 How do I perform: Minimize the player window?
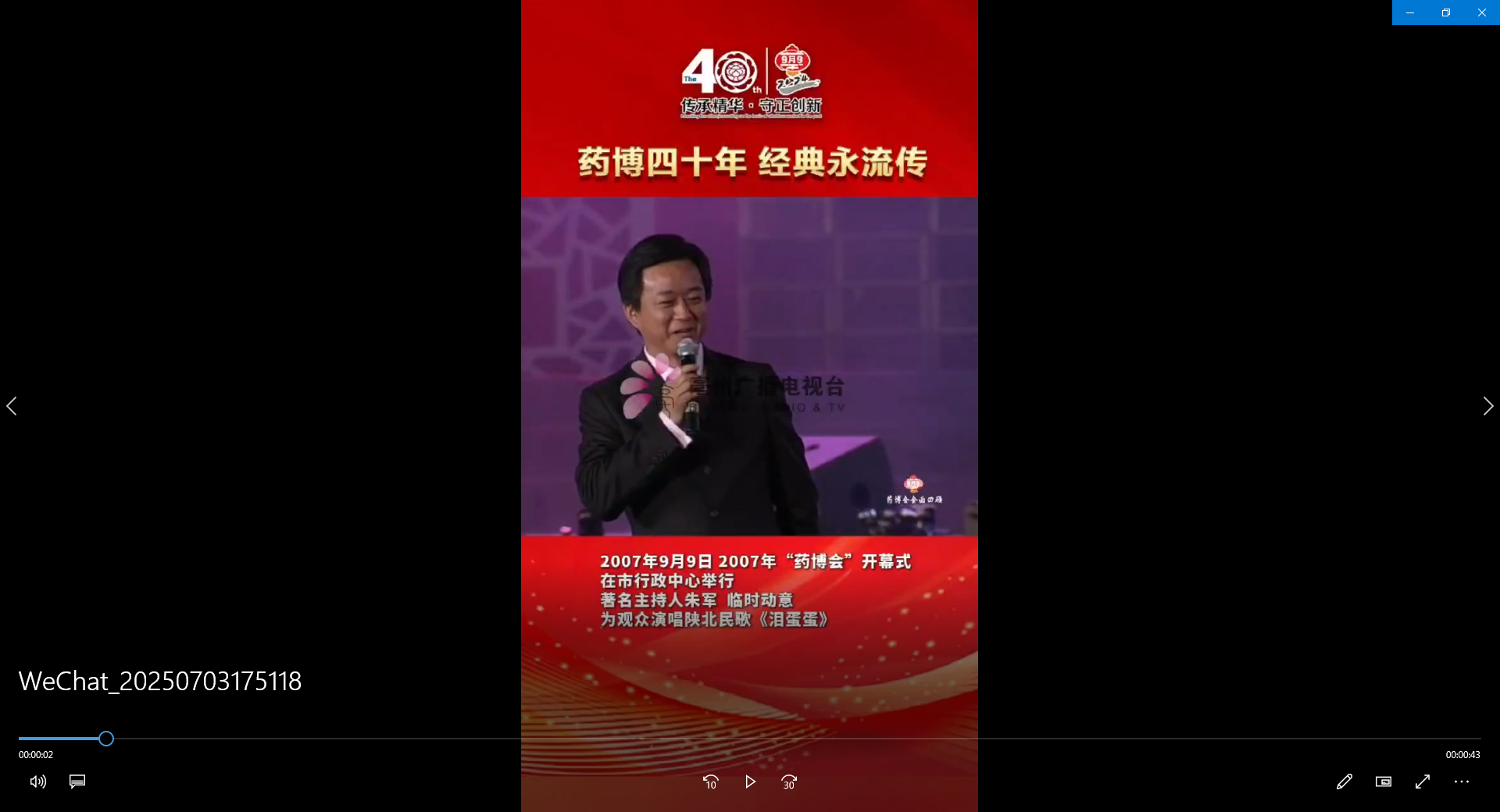point(1410,12)
